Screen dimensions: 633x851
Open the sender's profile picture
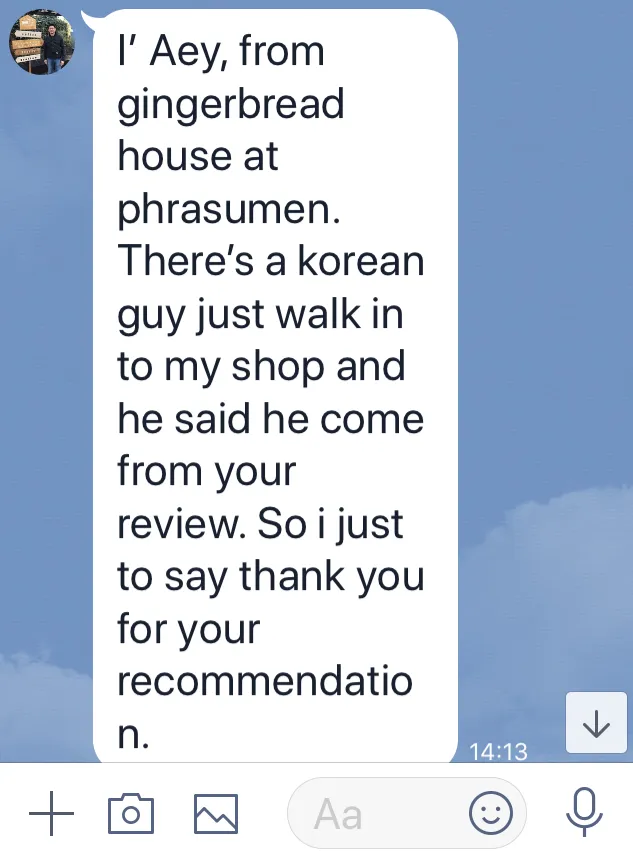click(42, 42)
